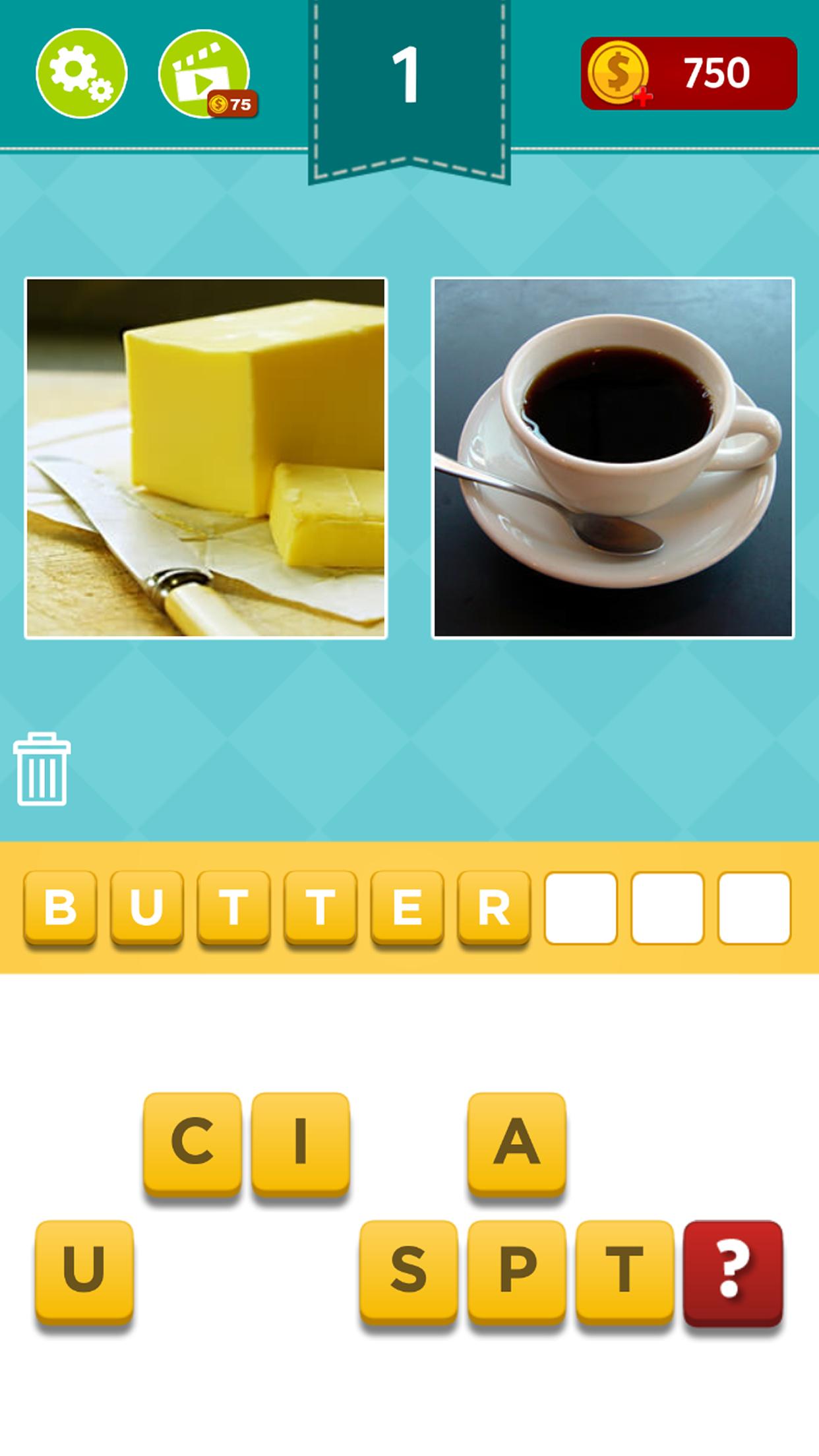Pick the letter I tile
819x1456 pixels.
[300, 1143]
